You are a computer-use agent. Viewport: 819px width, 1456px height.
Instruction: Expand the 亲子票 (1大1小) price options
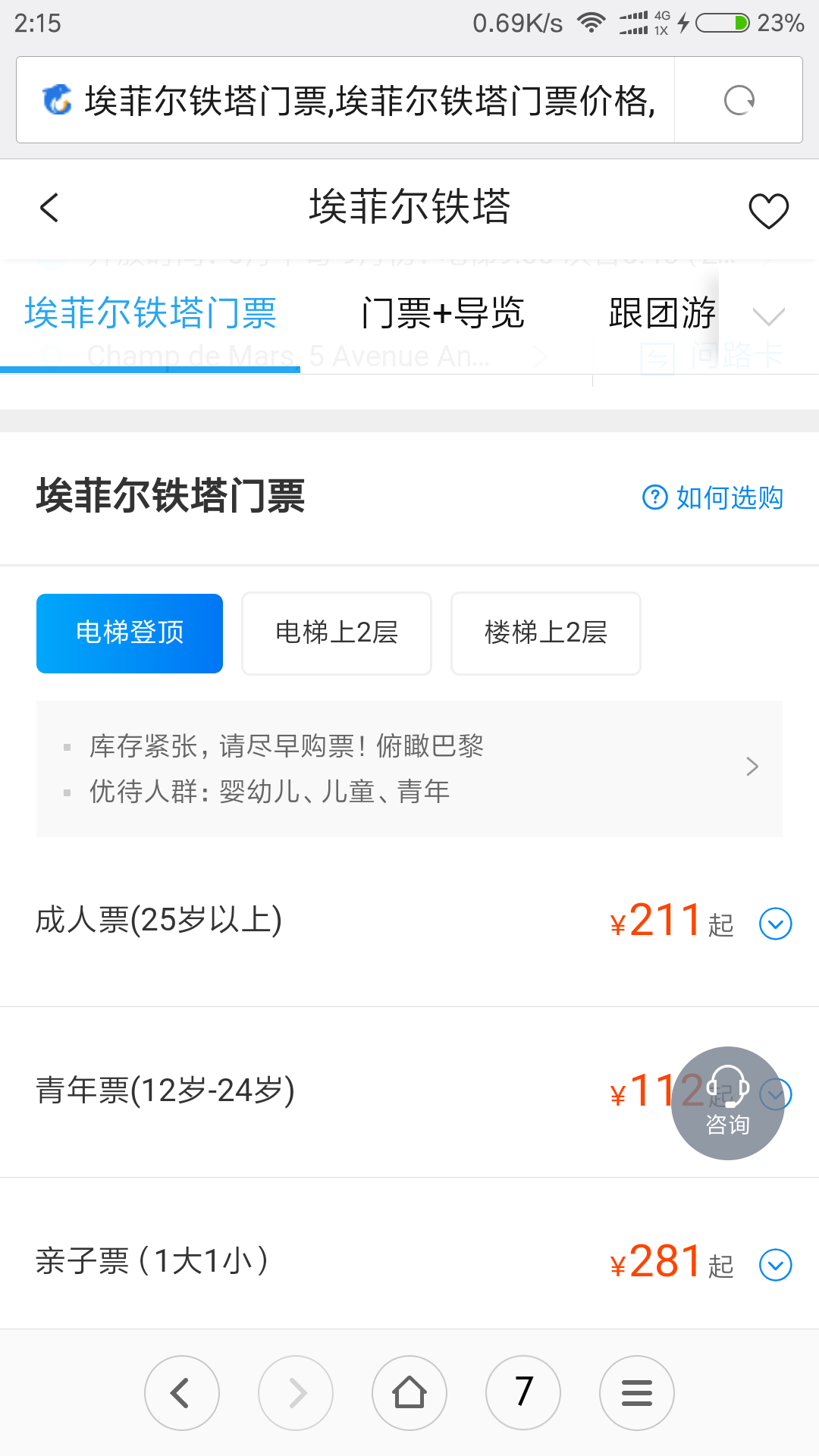pos(775,1265)
